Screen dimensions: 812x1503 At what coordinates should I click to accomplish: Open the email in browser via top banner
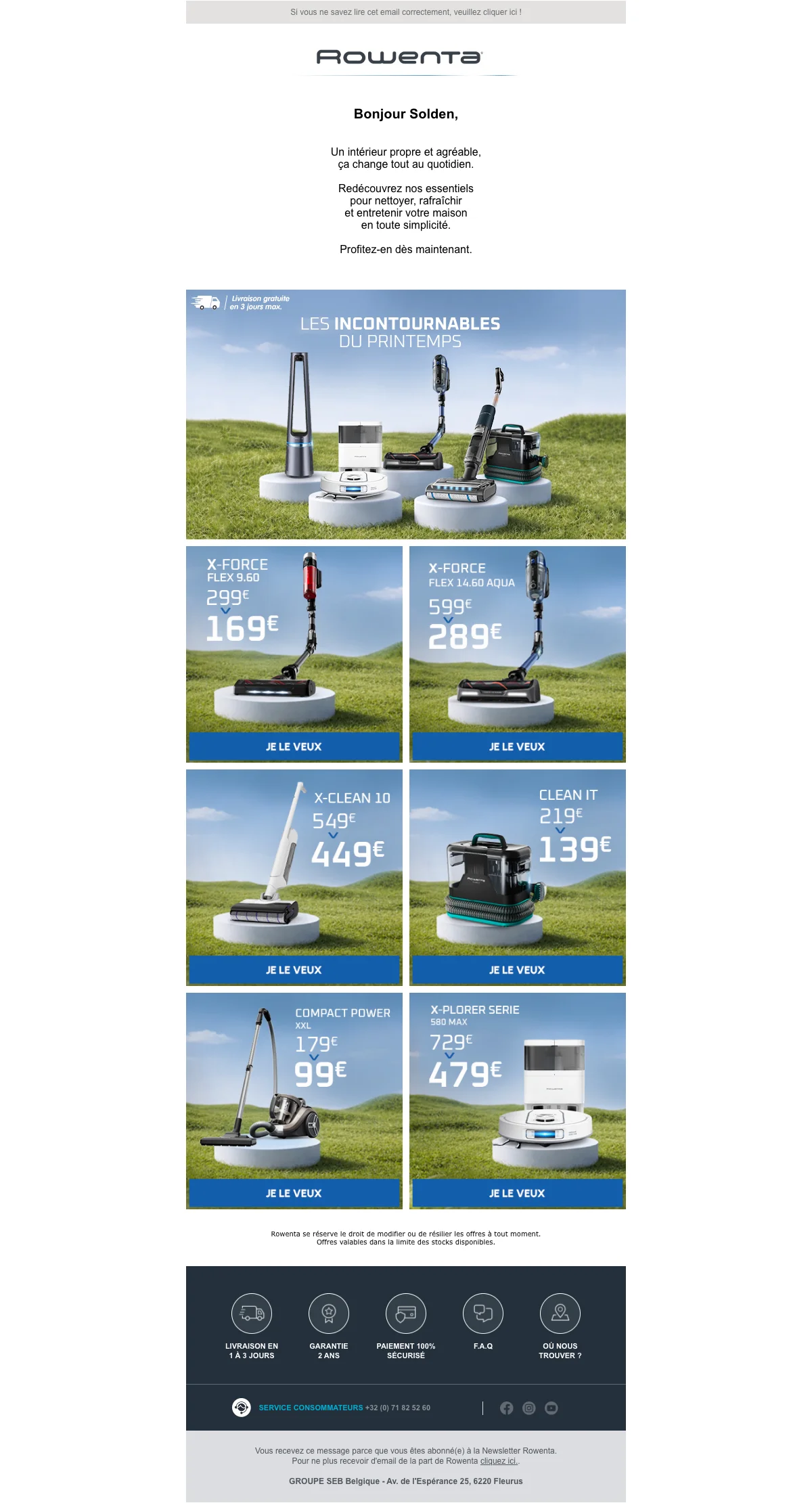coord(406,12)
